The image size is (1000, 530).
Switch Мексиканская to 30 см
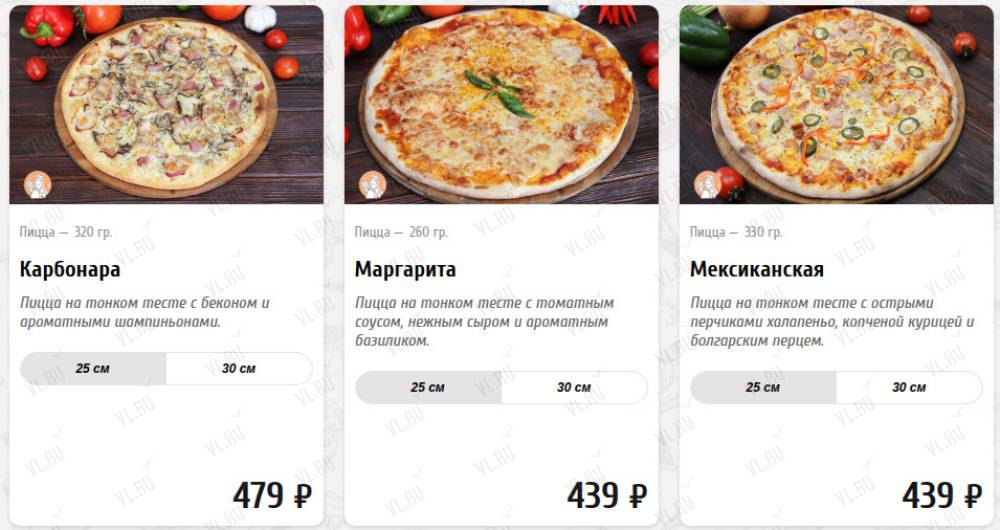point(908,387)
